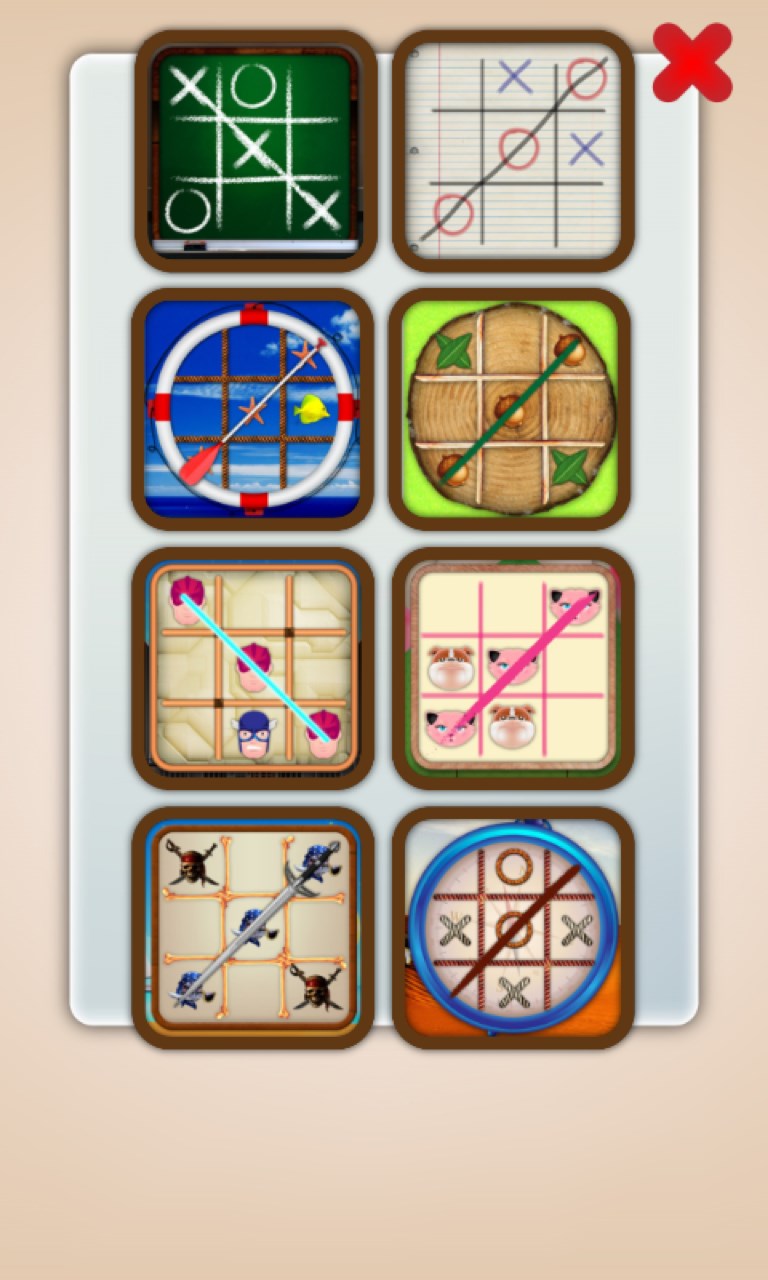Pick the pink cats and dogs theme
768x1280 pixels.
512,668
